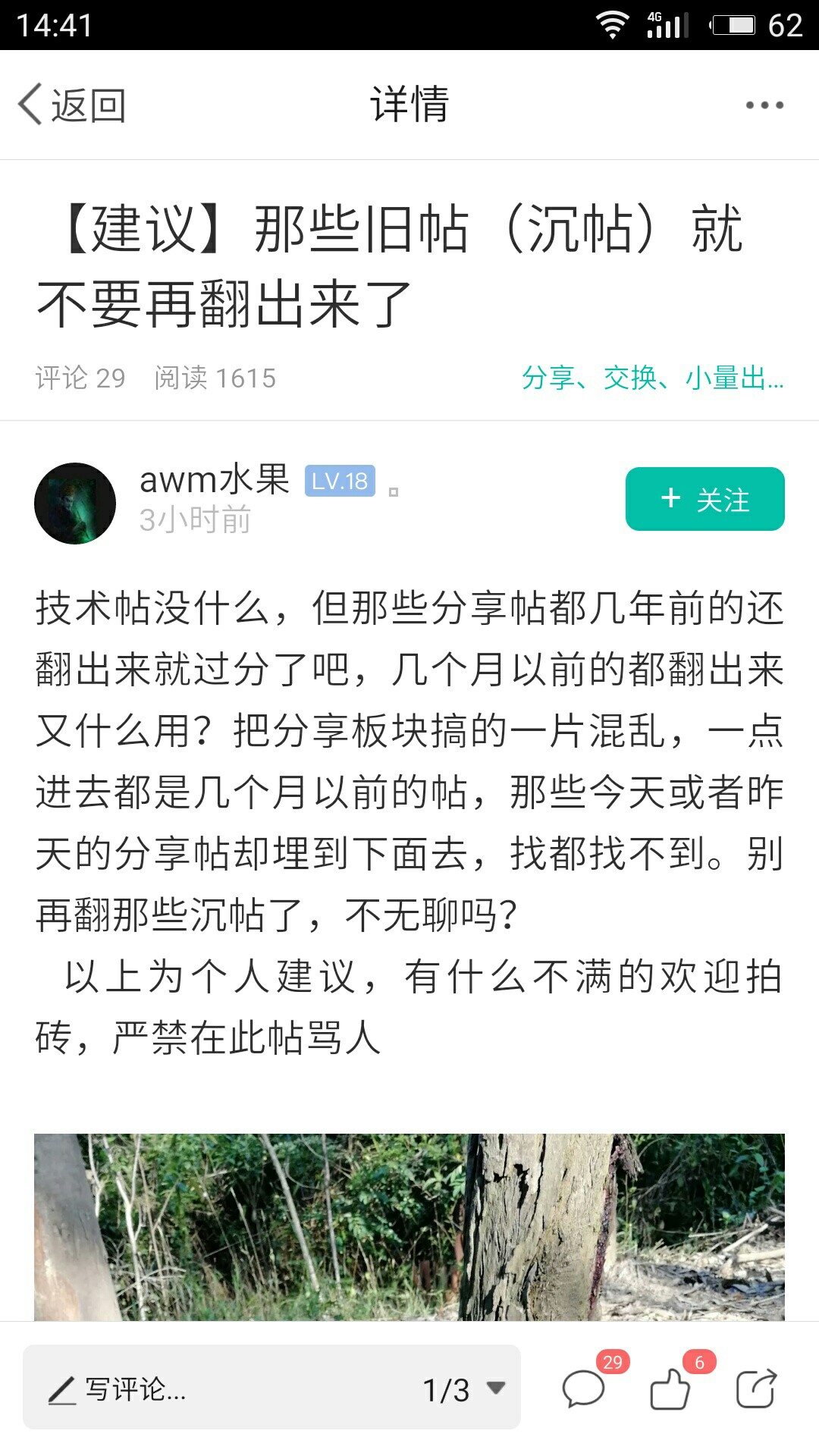Open the forest photo in the post
The width and height of the screenshot is (819, 1456).
(x=409, y=1227)
